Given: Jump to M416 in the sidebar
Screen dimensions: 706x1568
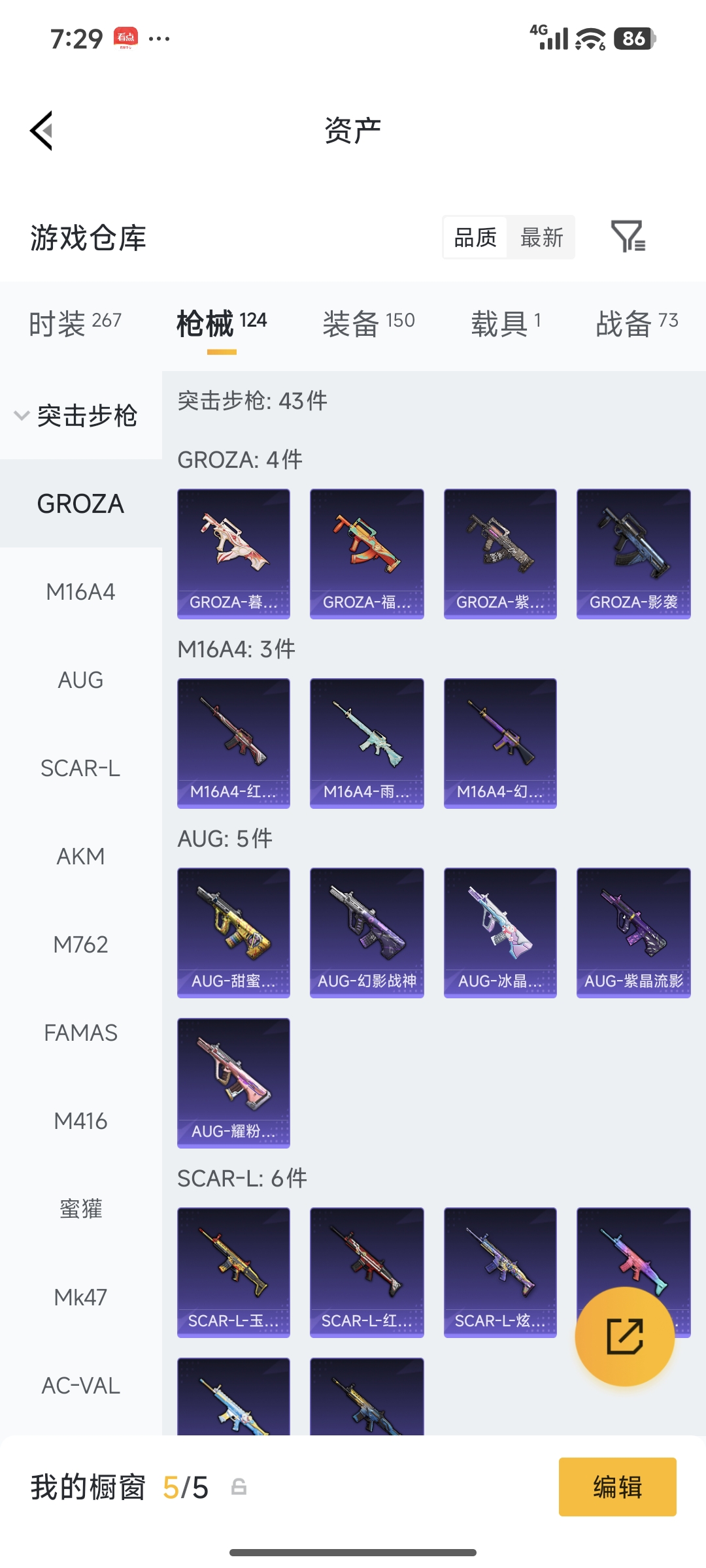Looking at the screenshot, I should click(x=80, y=1121).
